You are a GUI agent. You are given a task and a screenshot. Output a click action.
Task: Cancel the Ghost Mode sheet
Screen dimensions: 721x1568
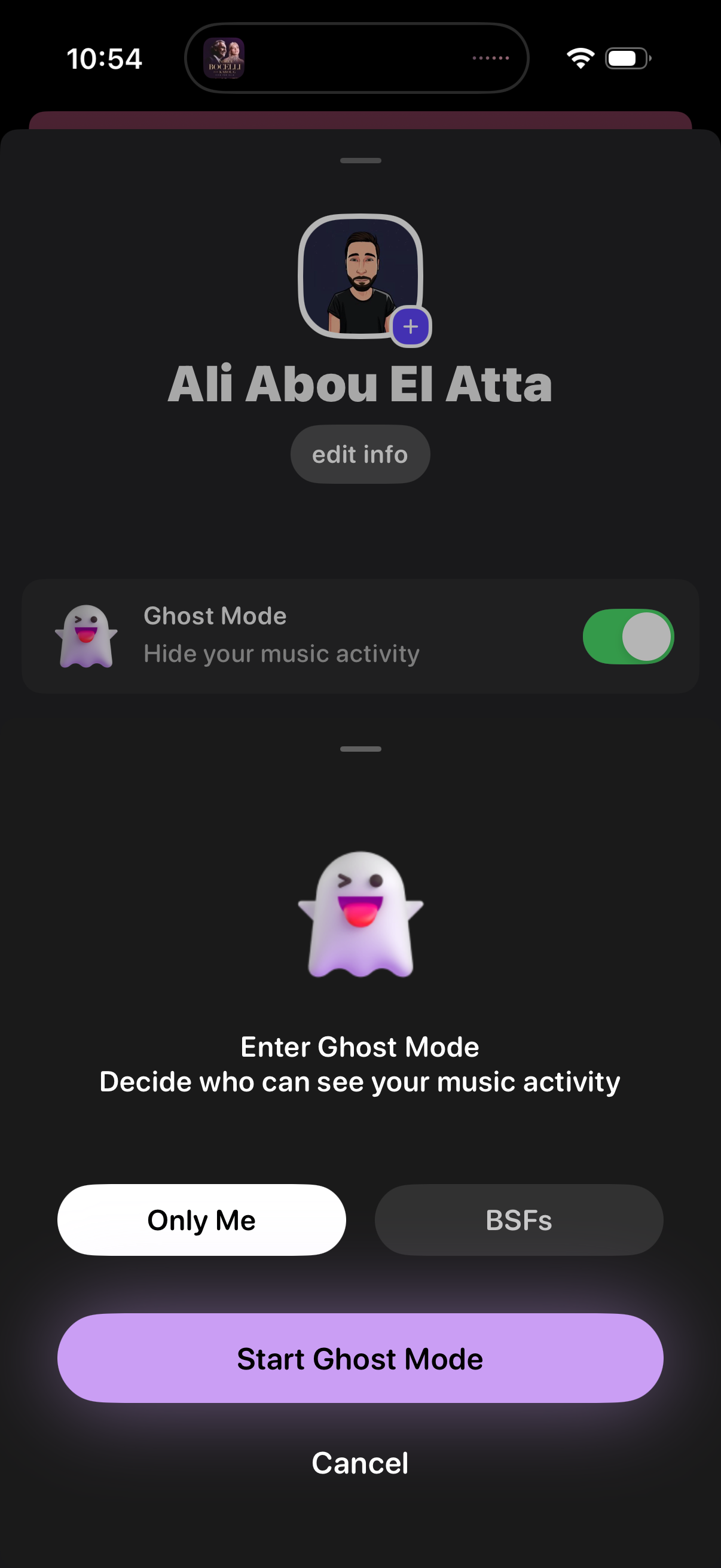click(360, 1463)
